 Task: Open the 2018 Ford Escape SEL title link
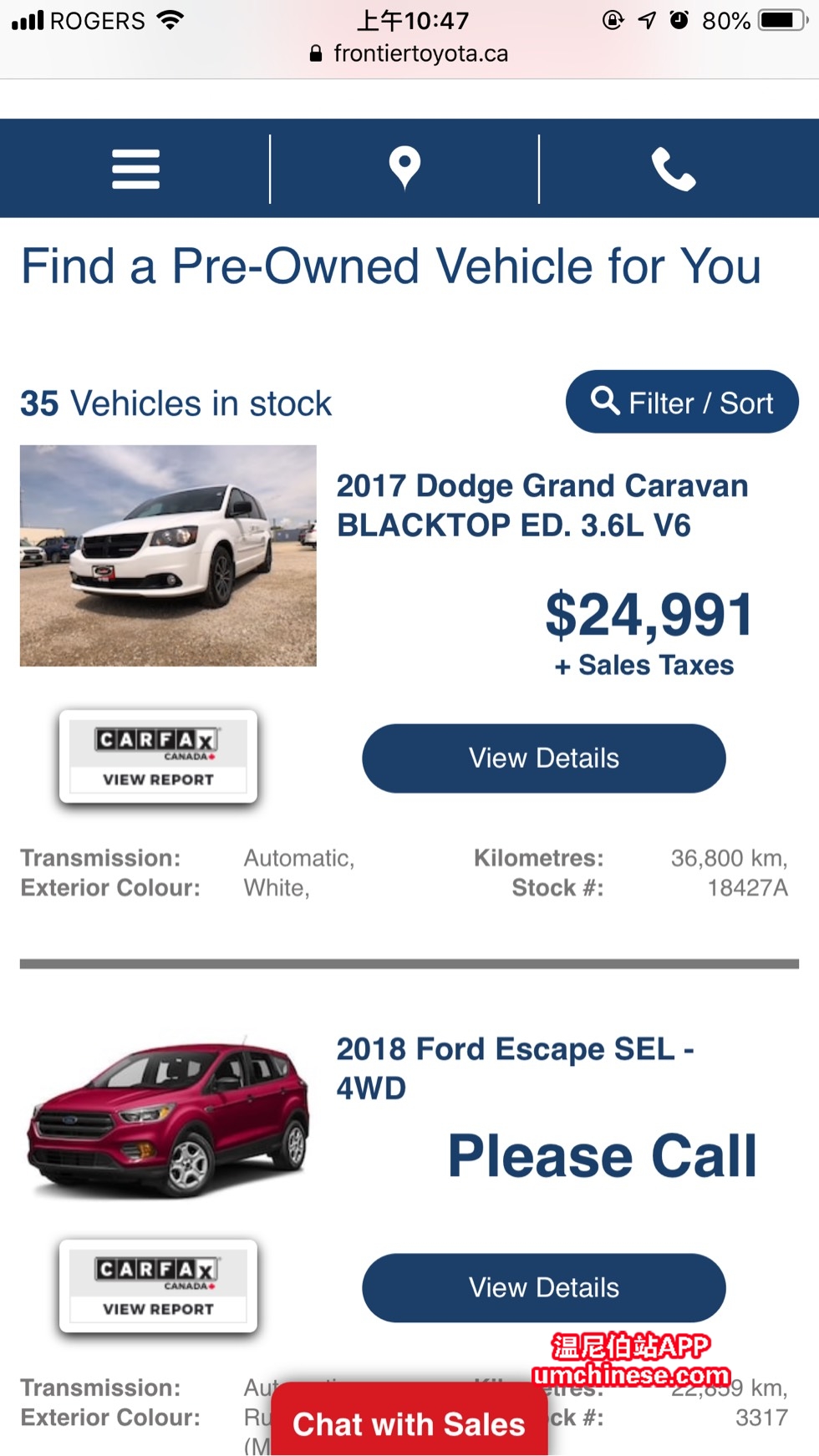(515, 1068)
